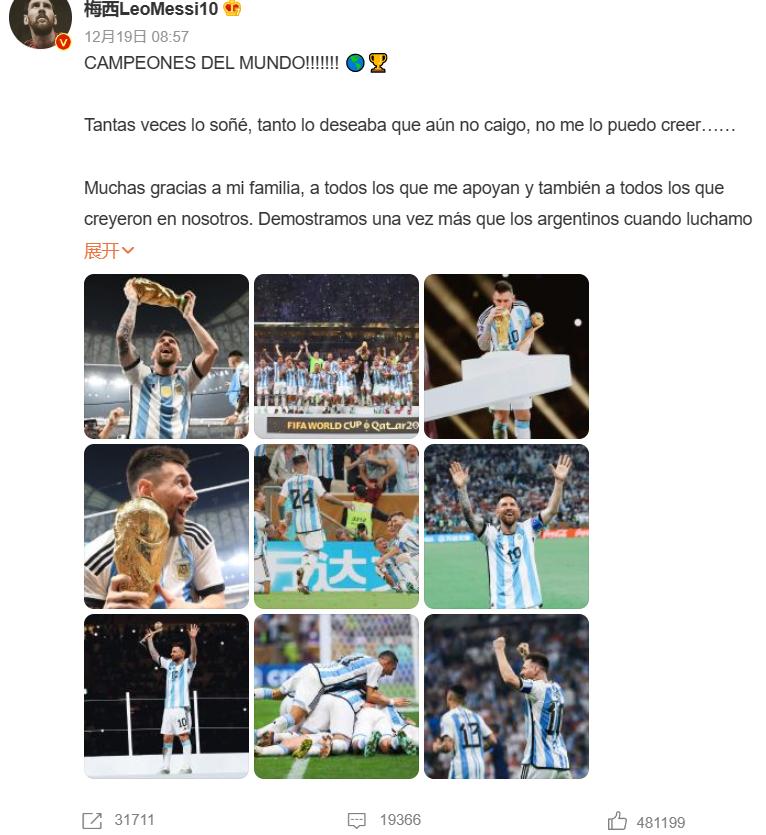Expand the full post with 展开

click(x=108, y=251)
